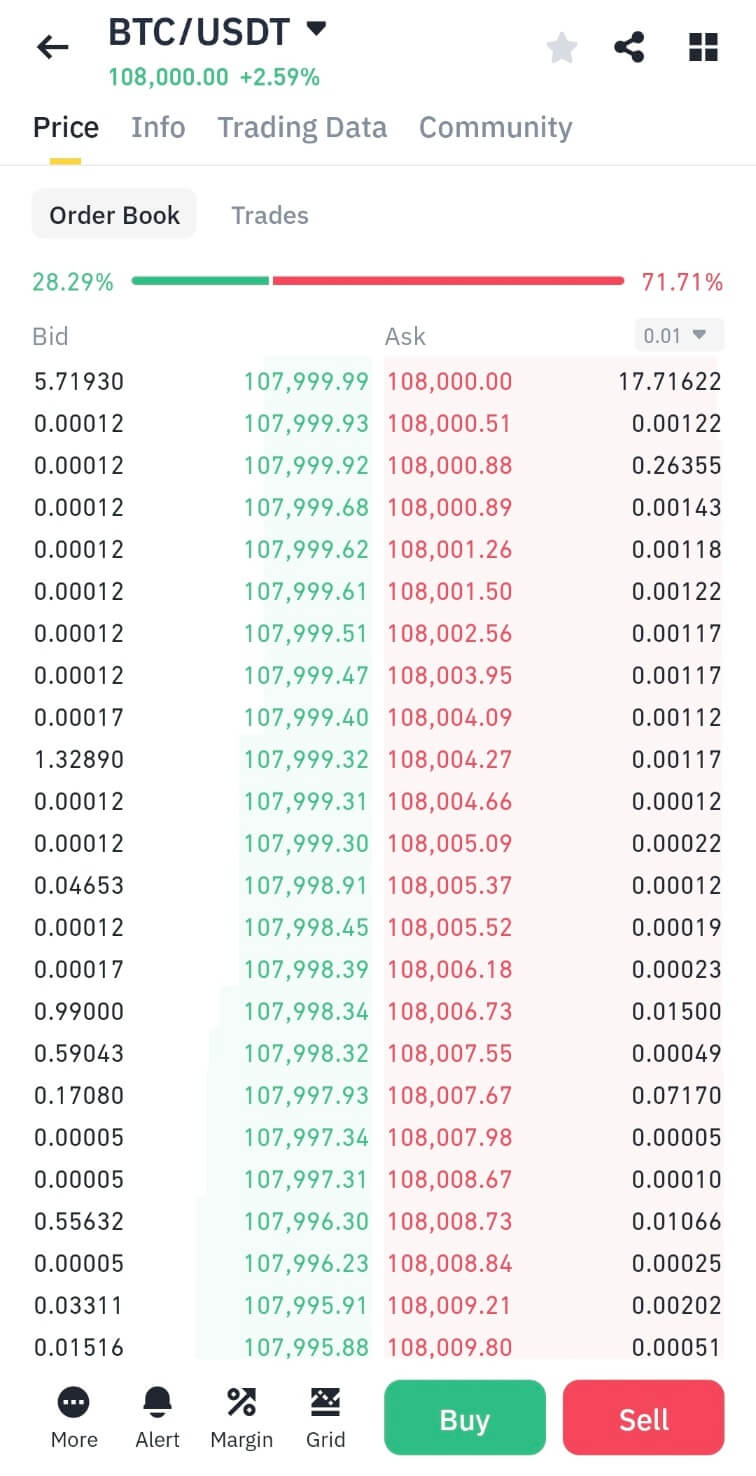
Task: Tap the green Buy button
Action: (x=465, y=1418)
